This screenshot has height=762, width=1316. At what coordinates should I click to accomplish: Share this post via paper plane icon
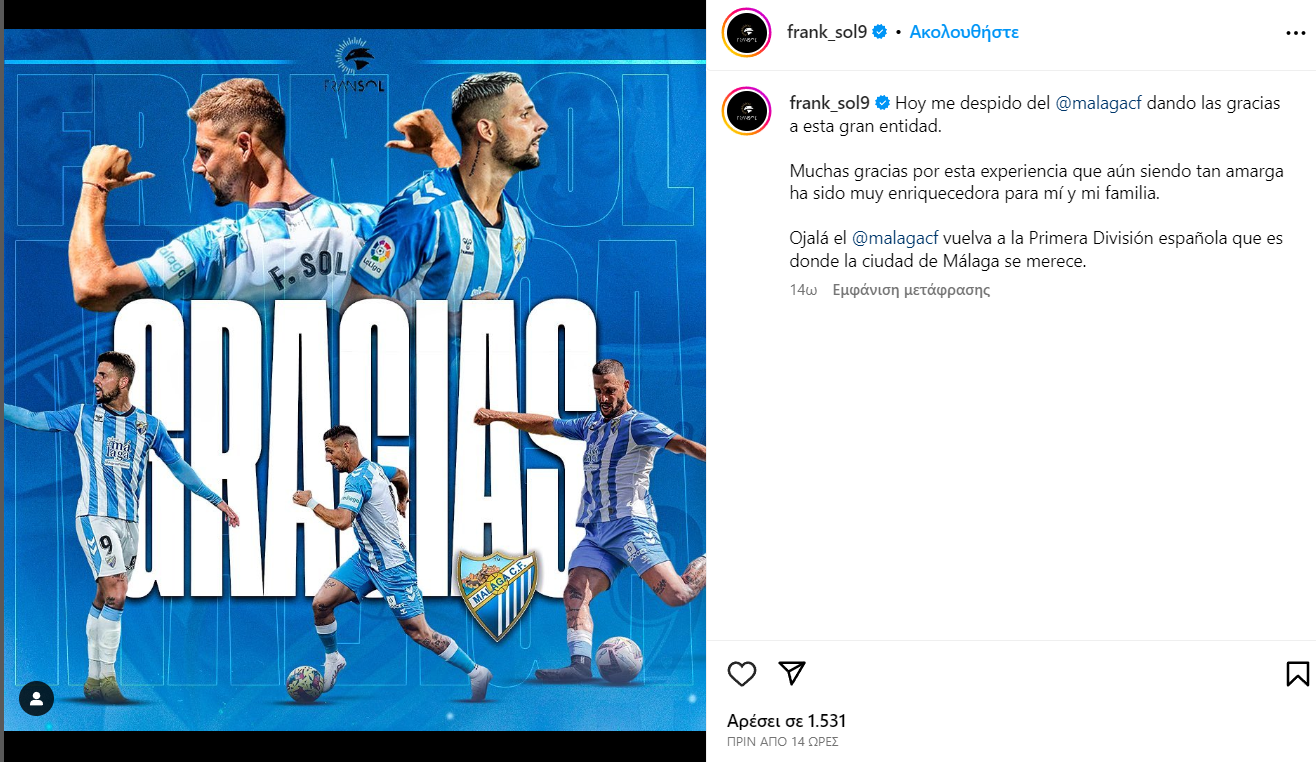click(792, 674)
